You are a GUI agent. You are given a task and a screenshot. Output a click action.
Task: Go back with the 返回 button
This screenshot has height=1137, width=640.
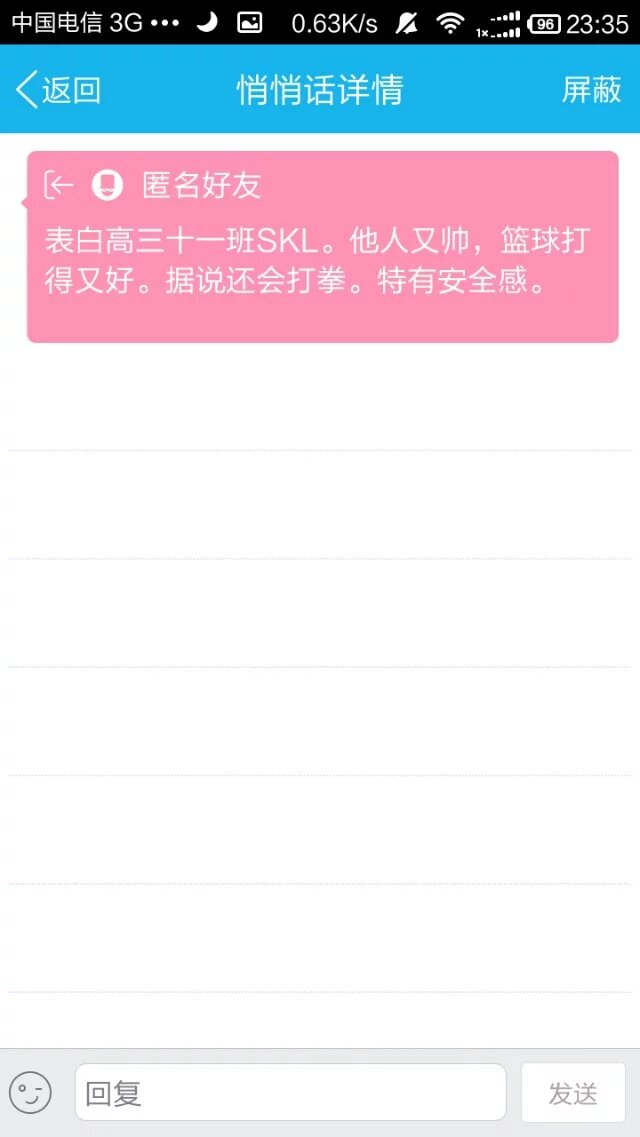58,90
